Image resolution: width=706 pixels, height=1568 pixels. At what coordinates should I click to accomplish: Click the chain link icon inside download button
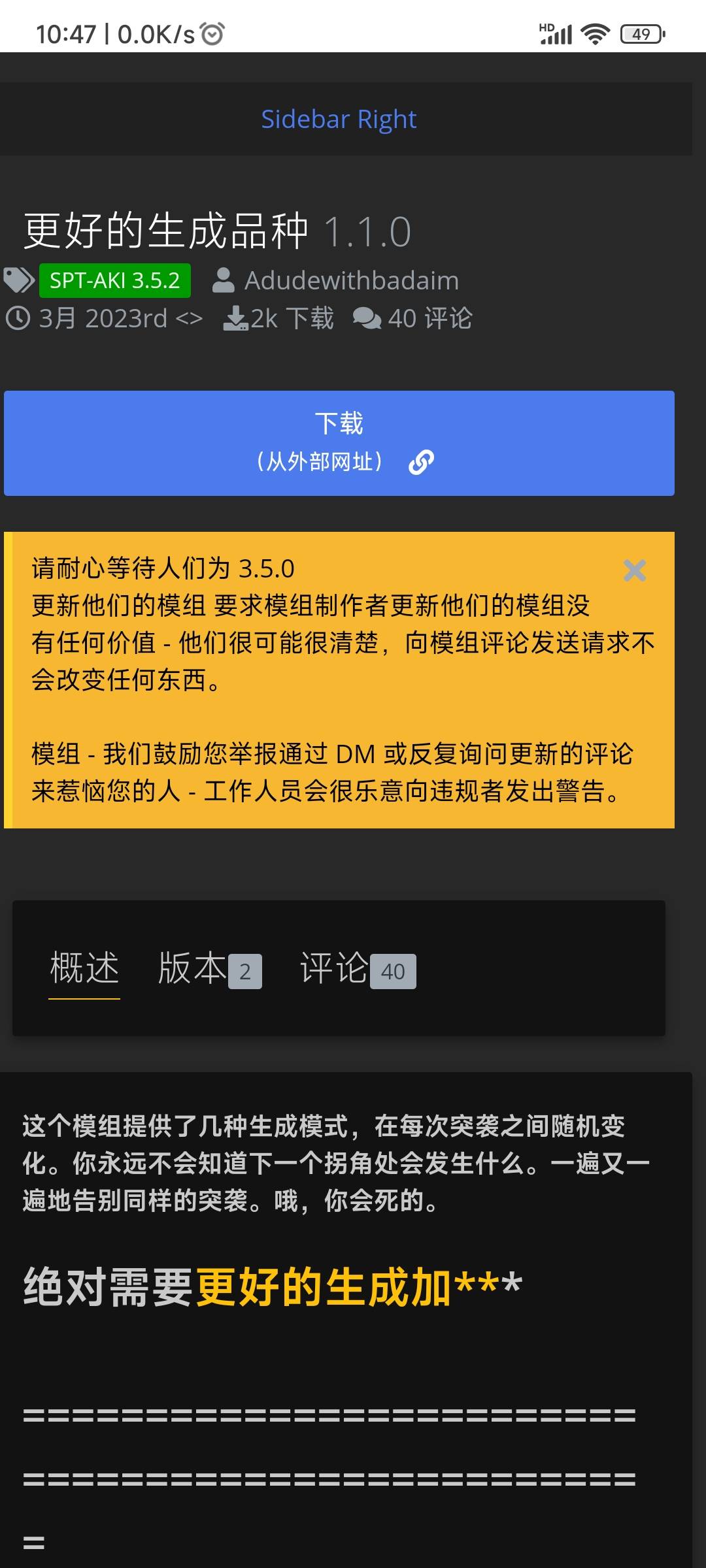coord(420,463)
